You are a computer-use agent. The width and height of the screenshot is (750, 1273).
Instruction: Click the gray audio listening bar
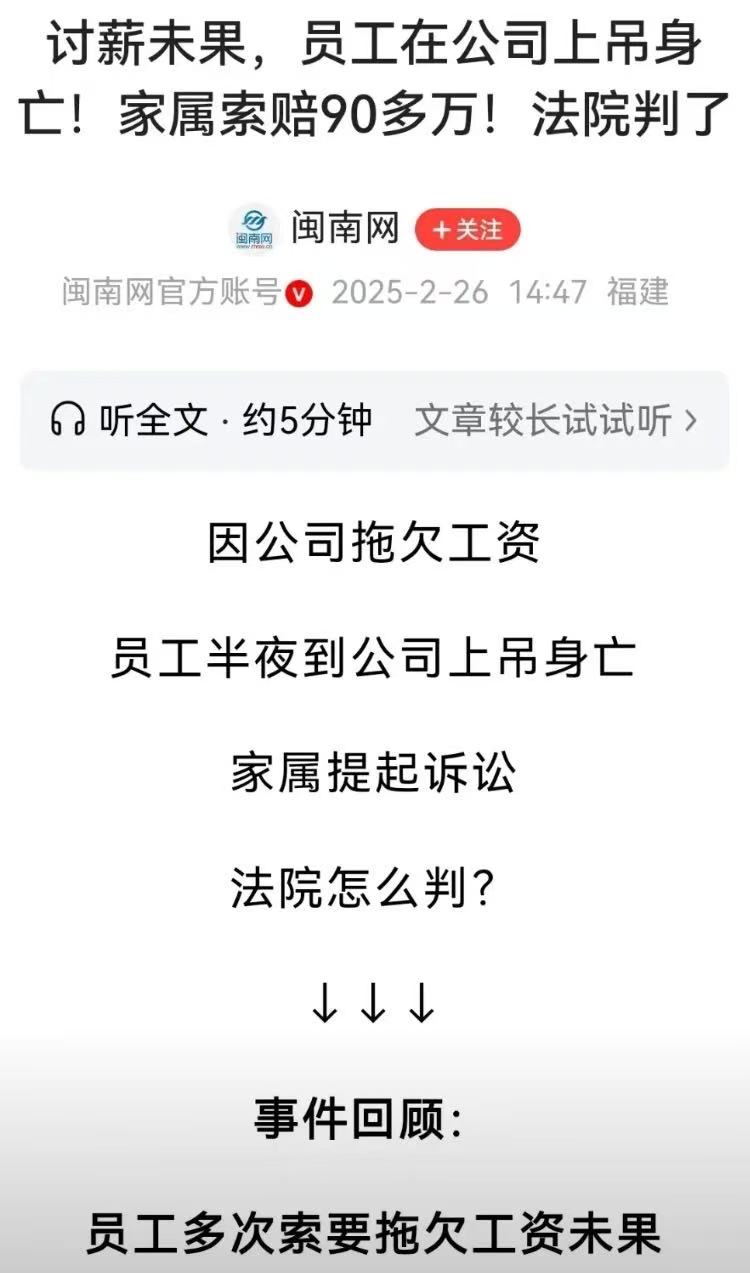coord(375,421)
